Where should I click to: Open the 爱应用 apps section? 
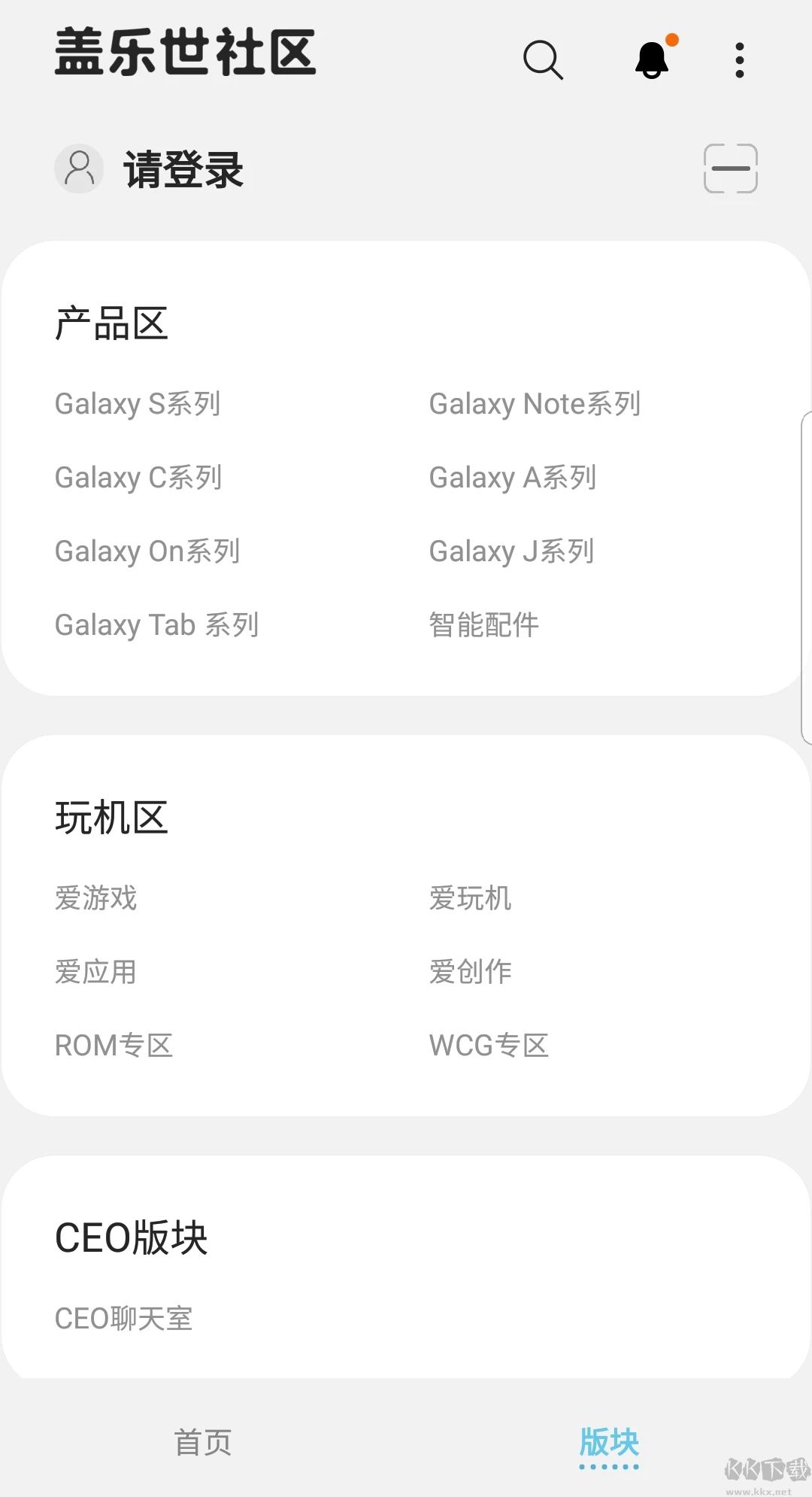96,972
